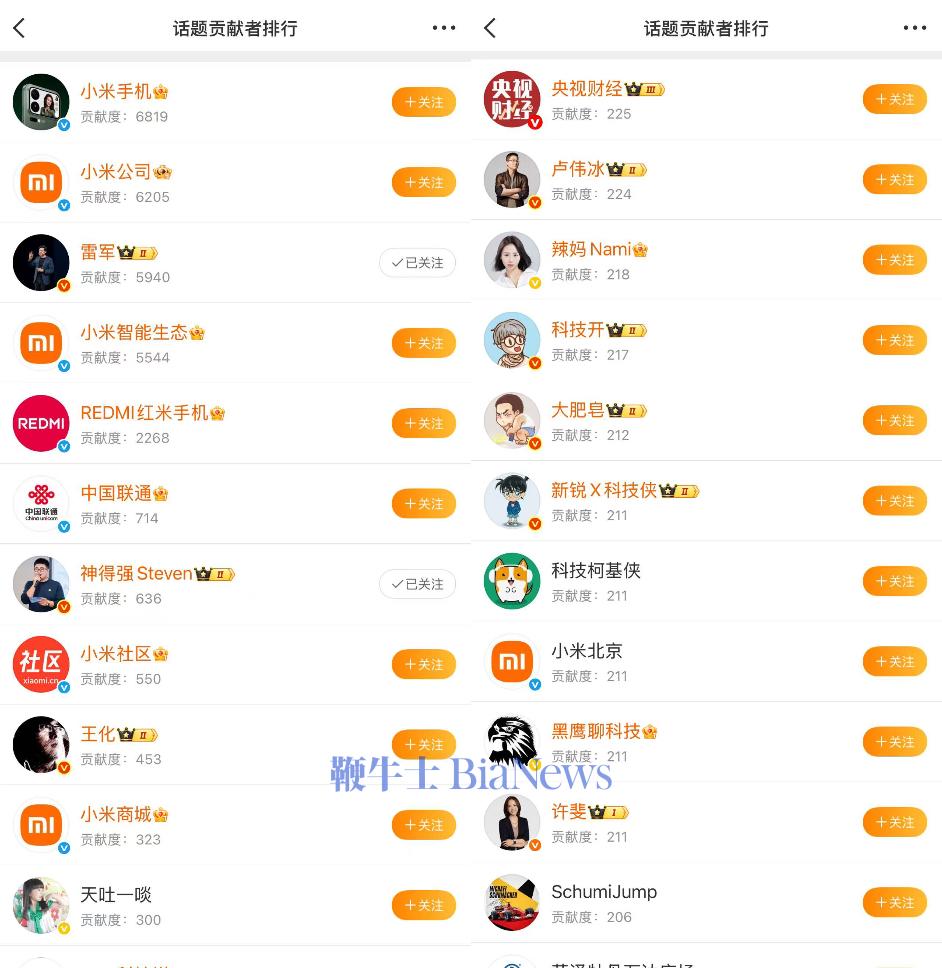Image resolution: width=942 pixels, height=968 pixels.
Task: Follow the 小米智能生态 account
Action: (x=423, y=343)
